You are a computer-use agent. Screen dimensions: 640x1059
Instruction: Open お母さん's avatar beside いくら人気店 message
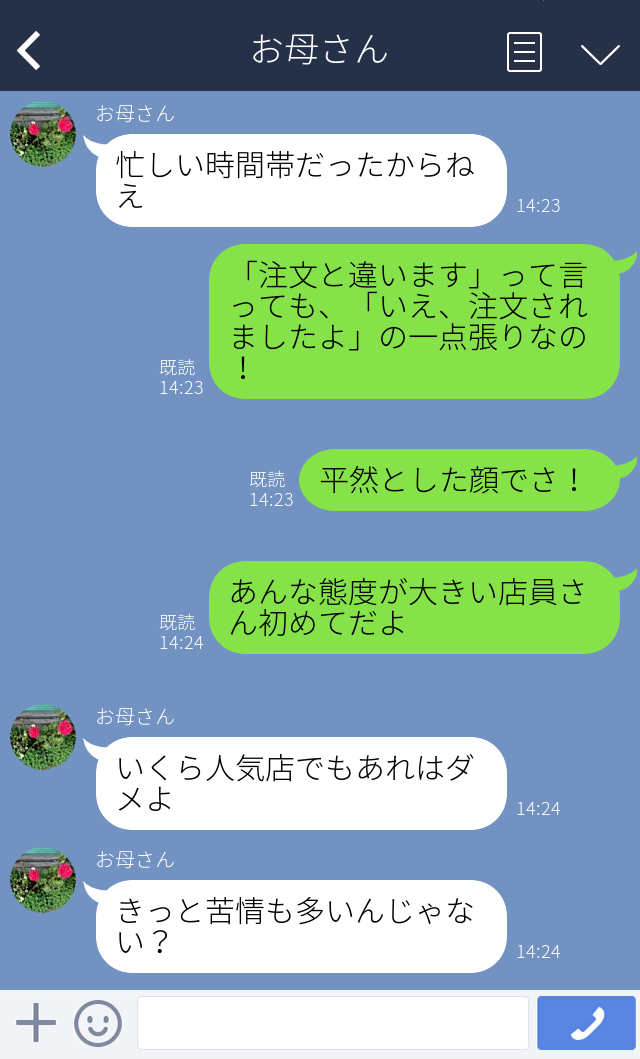(x=43, y=737)
